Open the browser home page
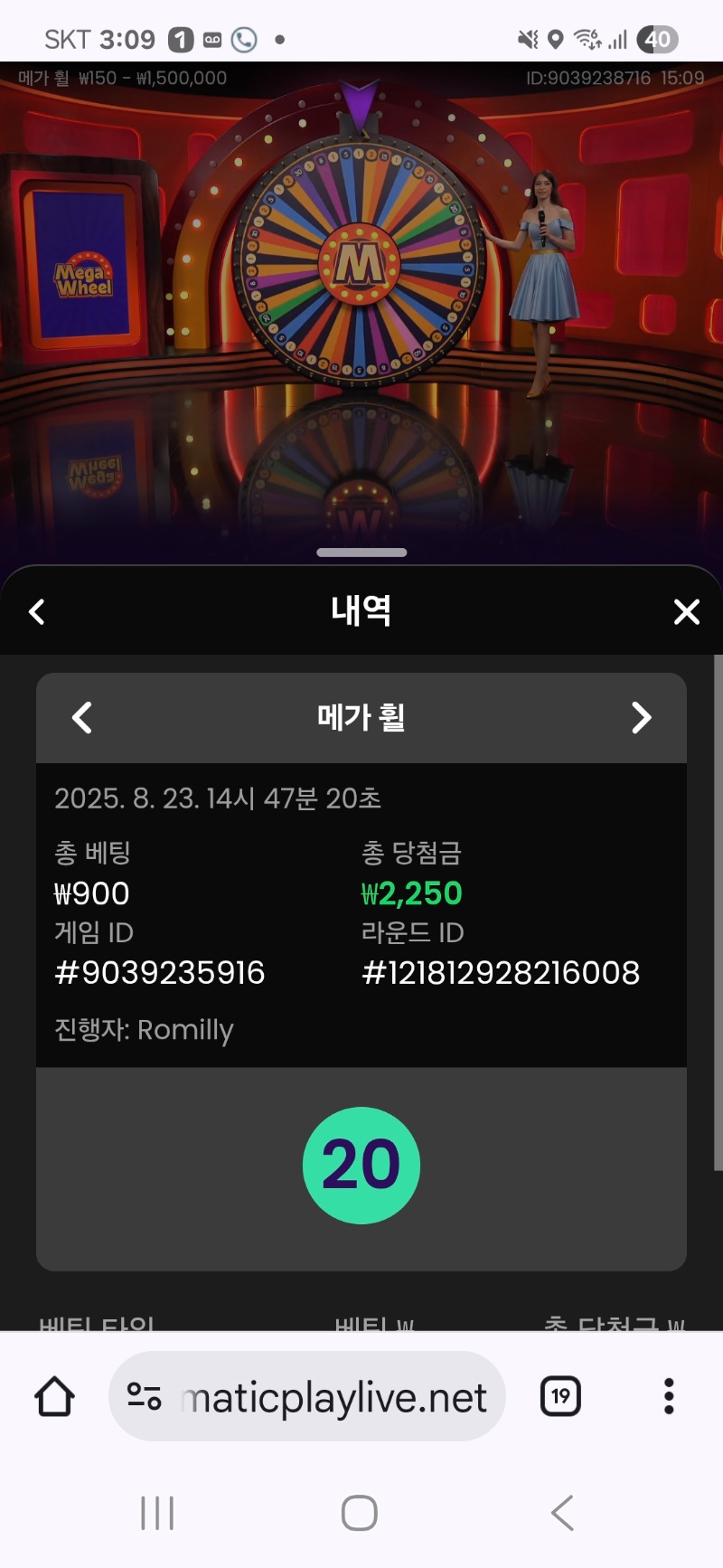Viewport: 723px width, 1568px height. [x=54, y=1396]
